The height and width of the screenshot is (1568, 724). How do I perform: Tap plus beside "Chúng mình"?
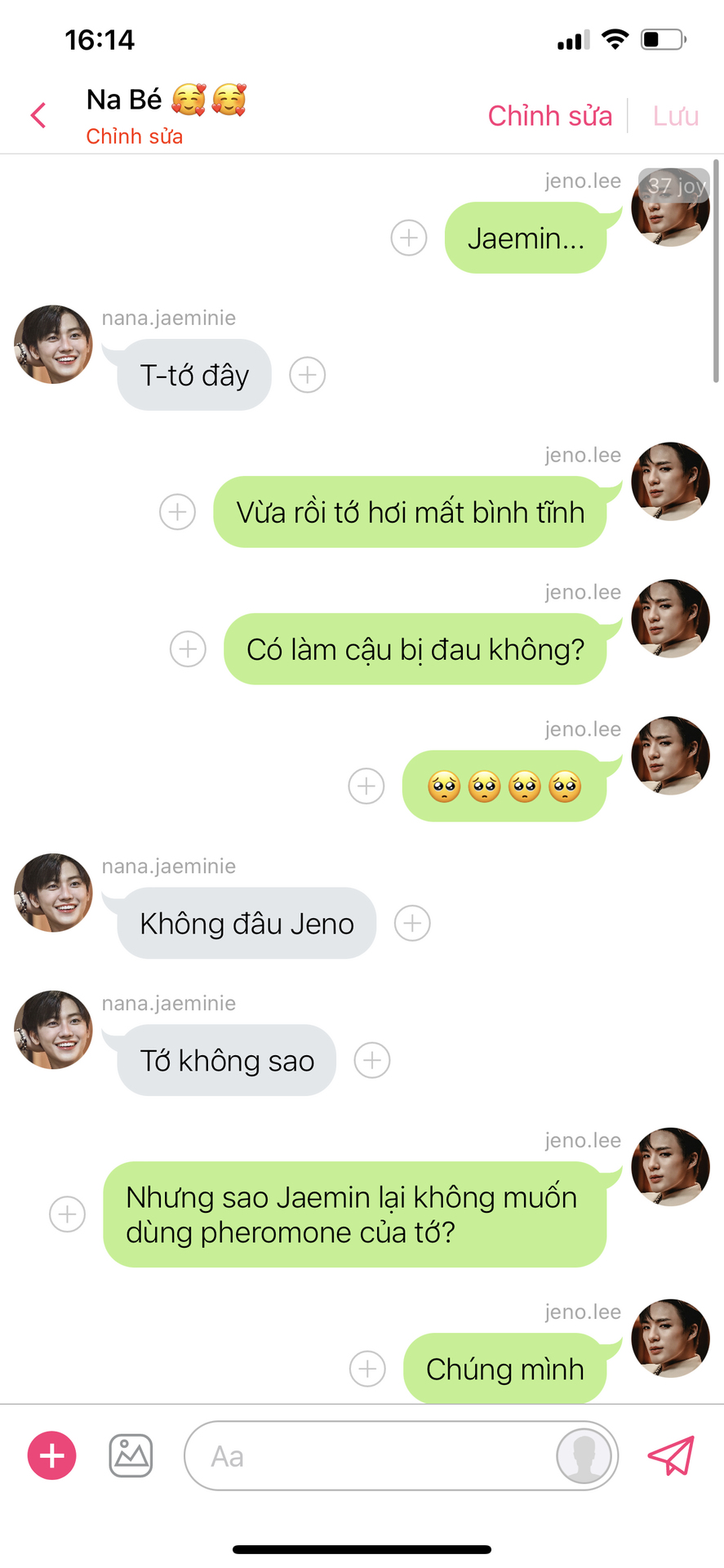click(x=367, y=1368)
